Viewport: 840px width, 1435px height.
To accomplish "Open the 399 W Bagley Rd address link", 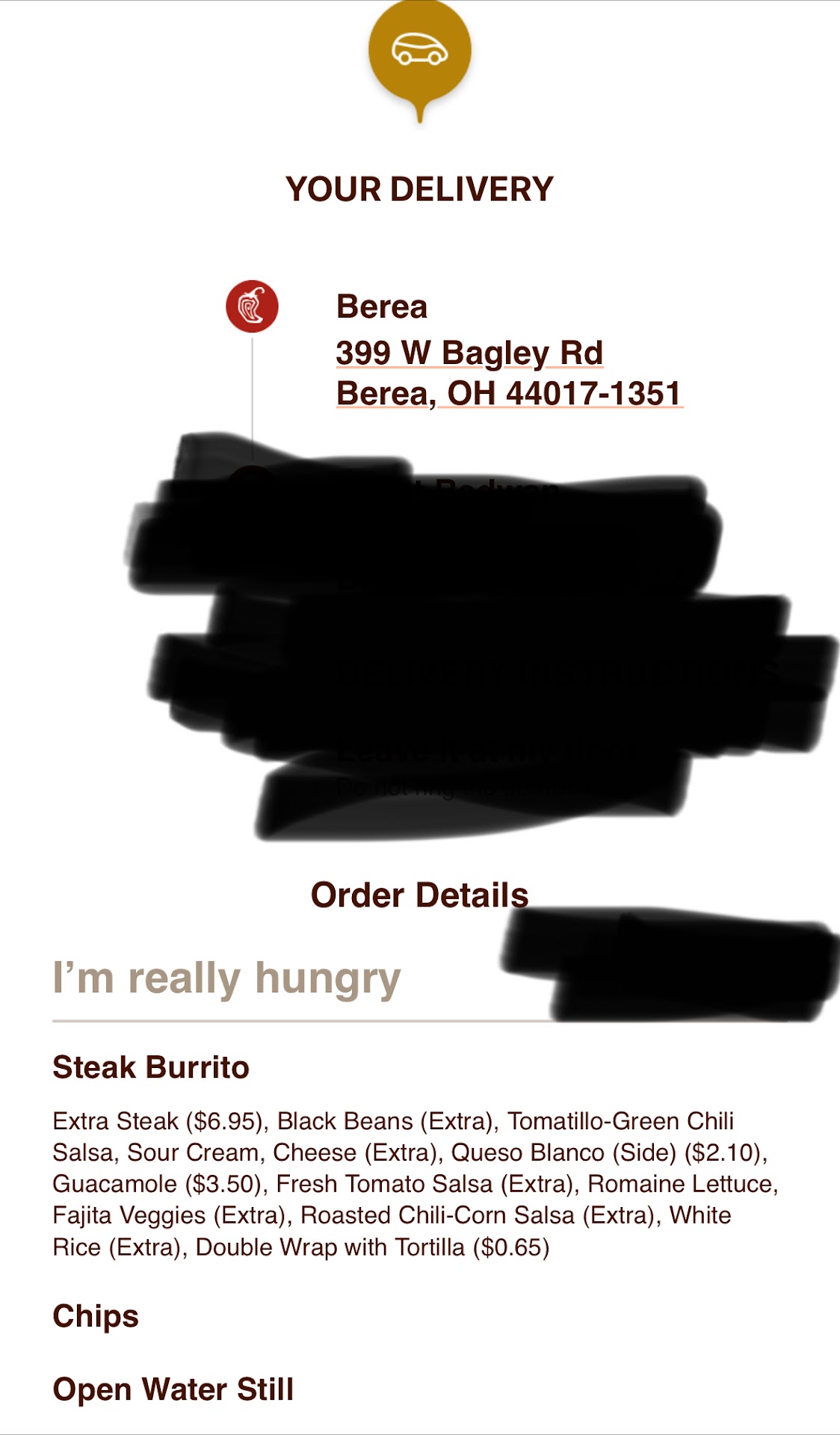I will [469, 354].
